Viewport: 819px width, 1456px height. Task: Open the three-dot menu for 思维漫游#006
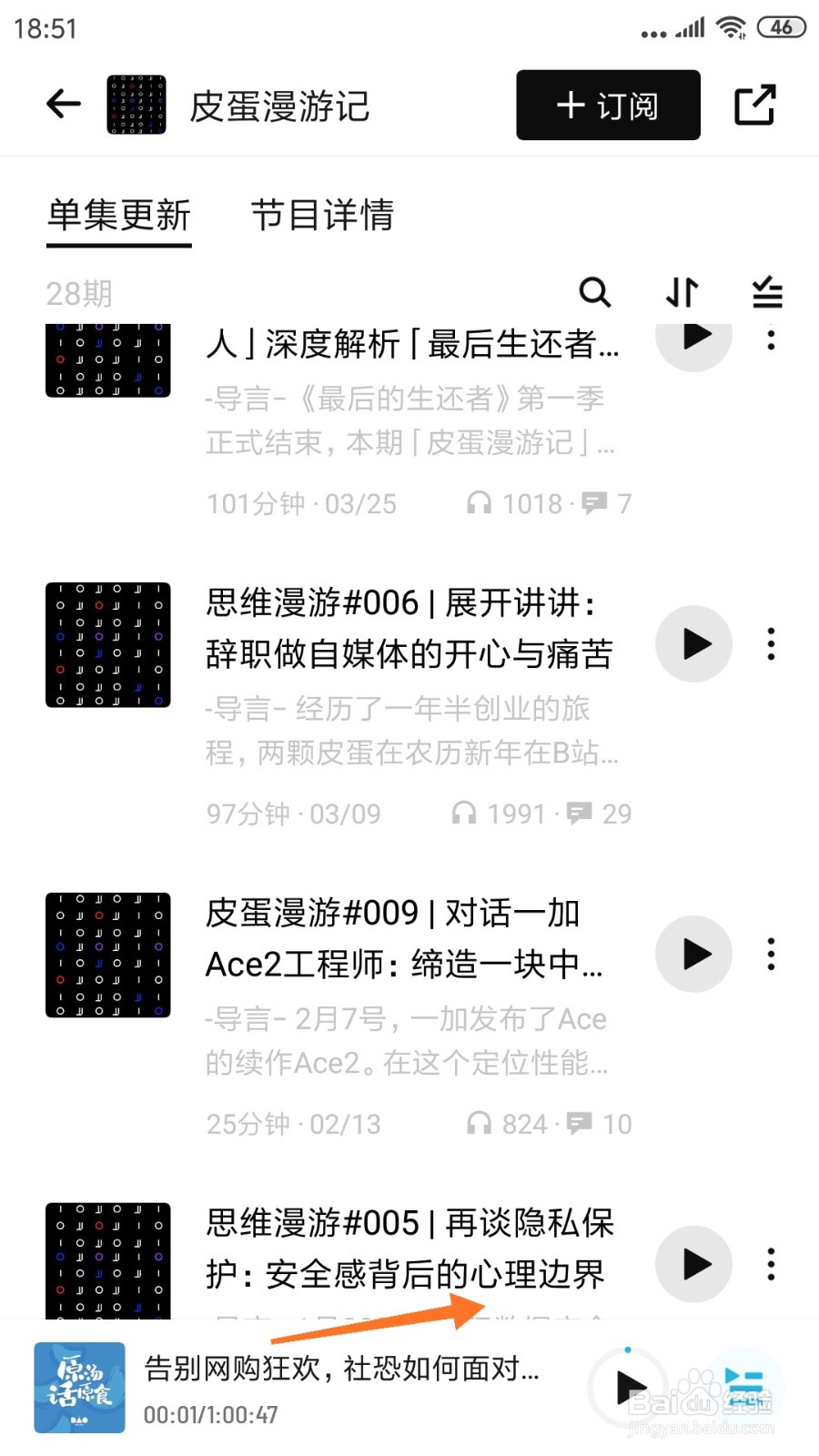click(770, 643)
